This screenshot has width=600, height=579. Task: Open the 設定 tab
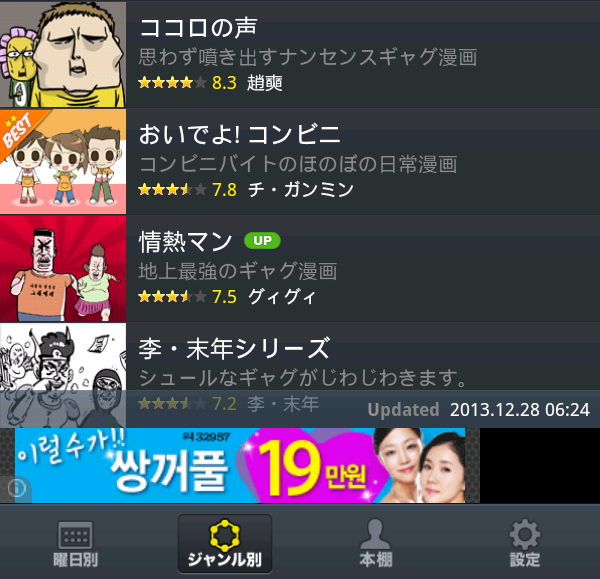click(524, 543)
